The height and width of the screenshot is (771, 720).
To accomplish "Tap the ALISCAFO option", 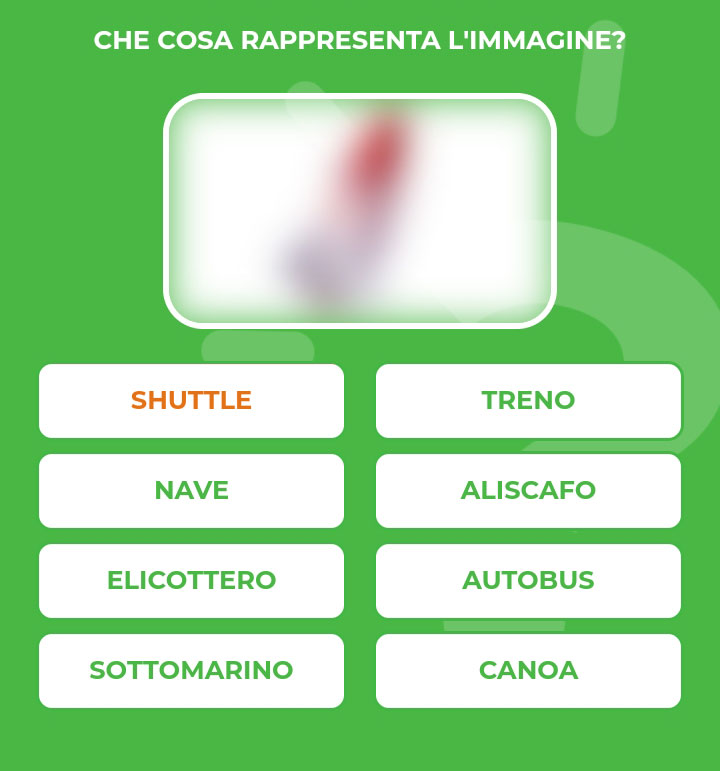I will (528, 491).
